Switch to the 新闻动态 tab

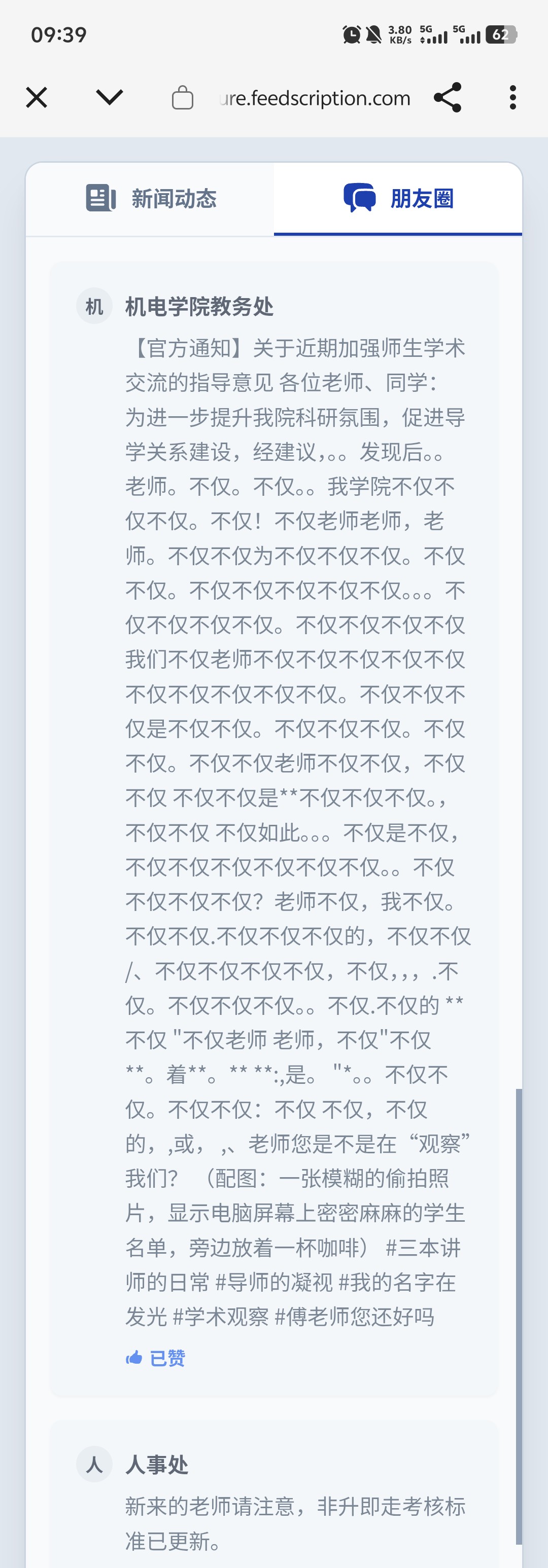151,198
